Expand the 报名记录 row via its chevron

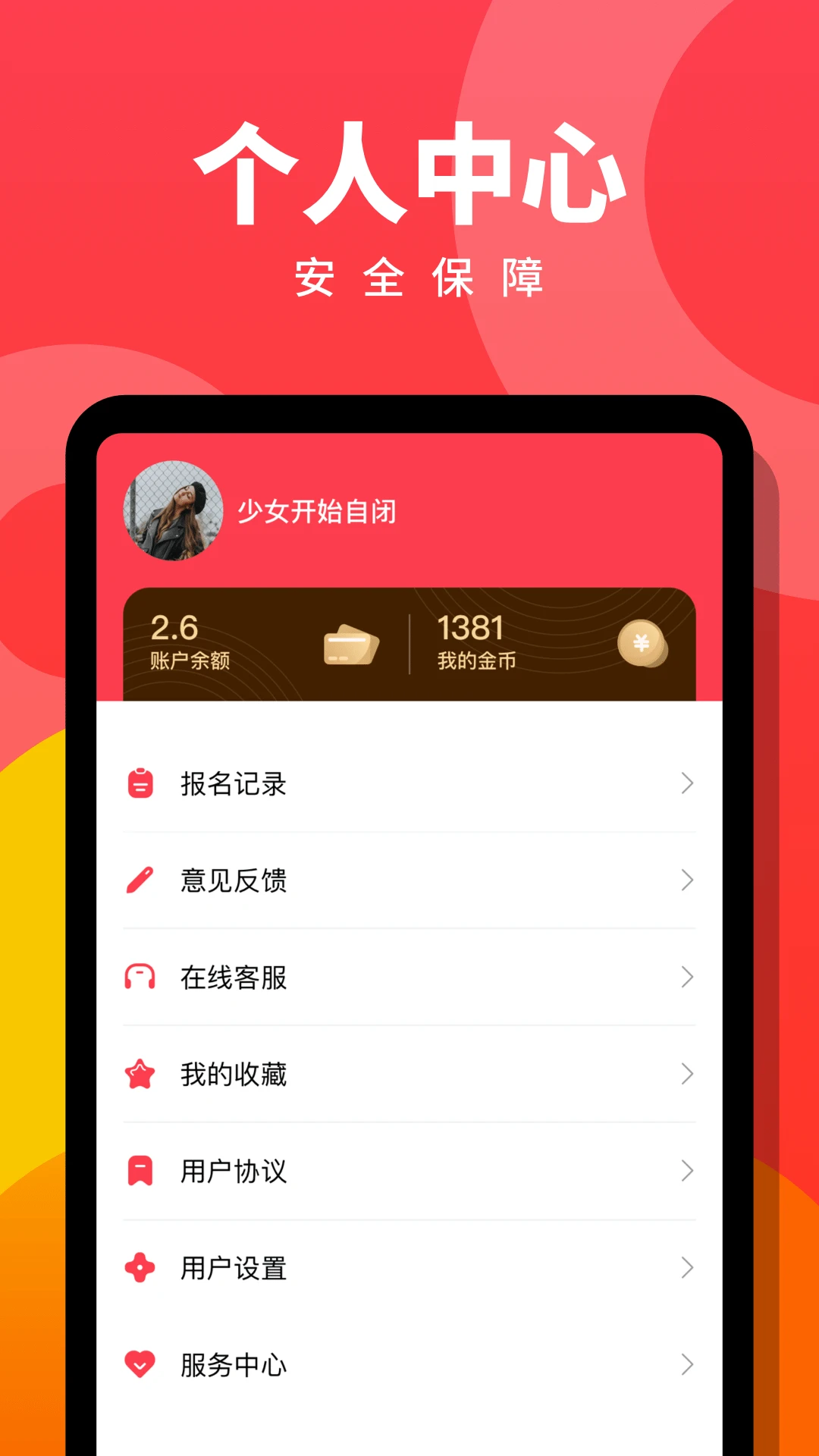[687, 783]
